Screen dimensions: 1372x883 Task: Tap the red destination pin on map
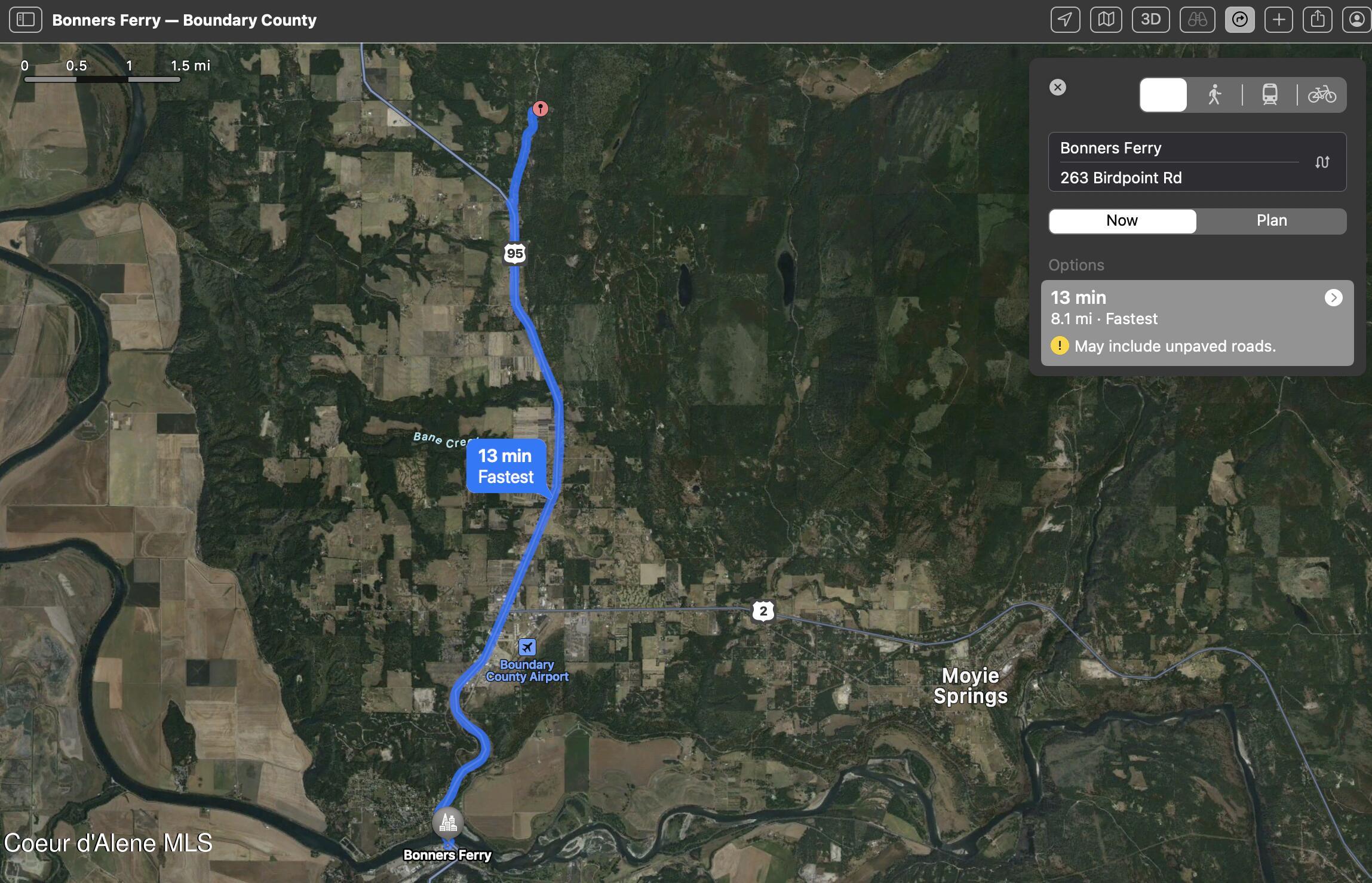(540, 108)
